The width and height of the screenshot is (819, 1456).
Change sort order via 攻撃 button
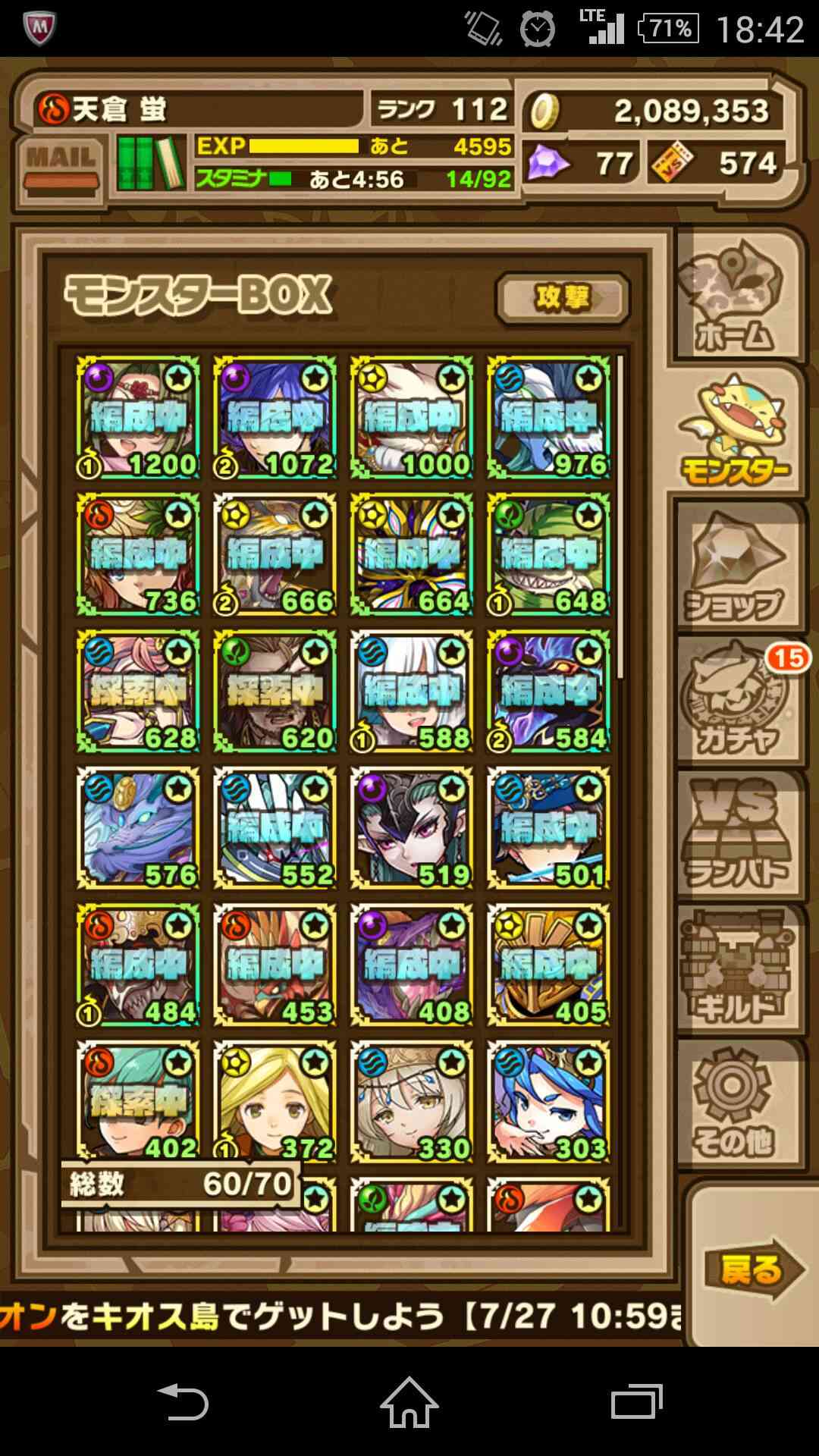click(x=563, y=299)
